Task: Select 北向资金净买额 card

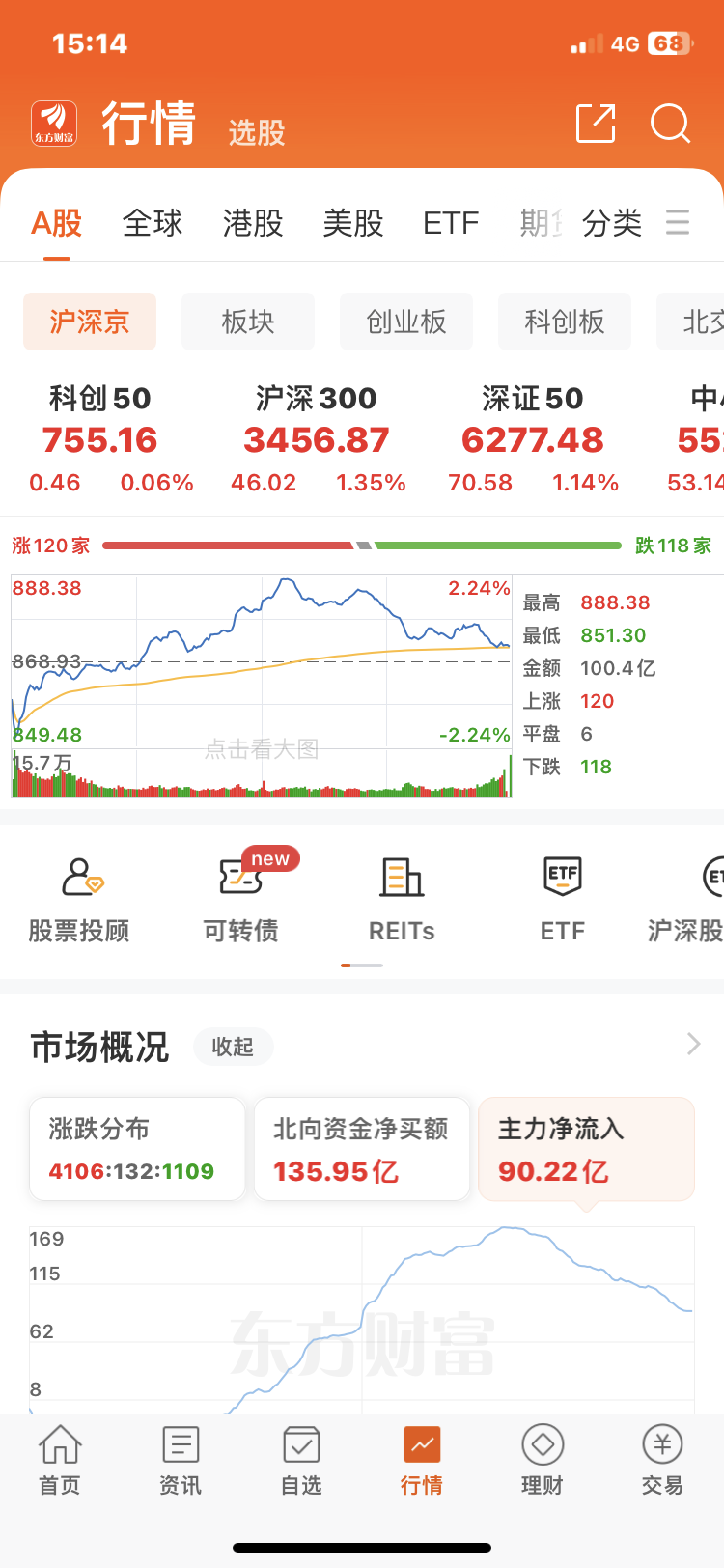Action: tap(361, 1149)
